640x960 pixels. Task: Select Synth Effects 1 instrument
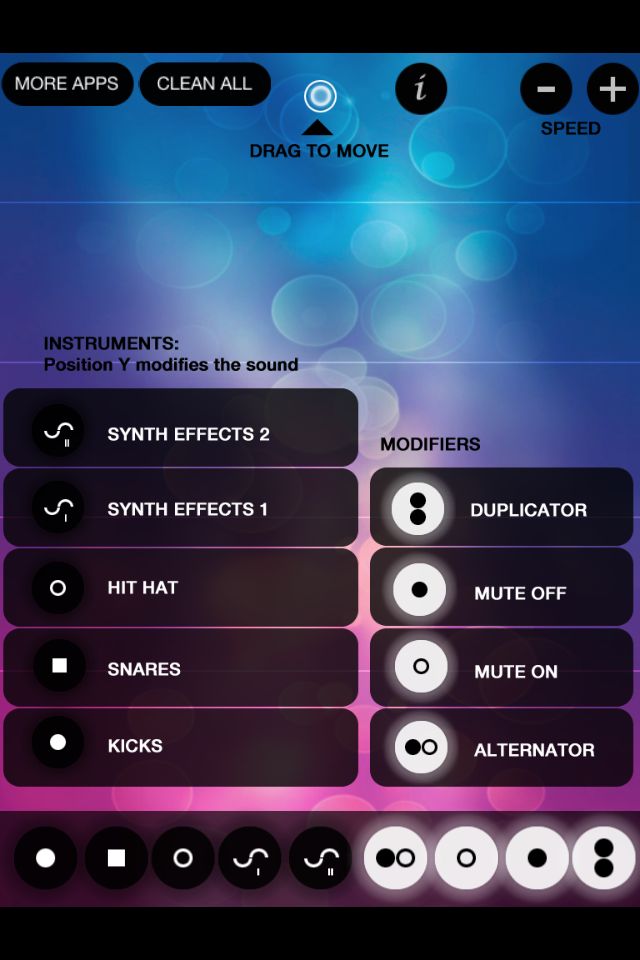point(181,508)
